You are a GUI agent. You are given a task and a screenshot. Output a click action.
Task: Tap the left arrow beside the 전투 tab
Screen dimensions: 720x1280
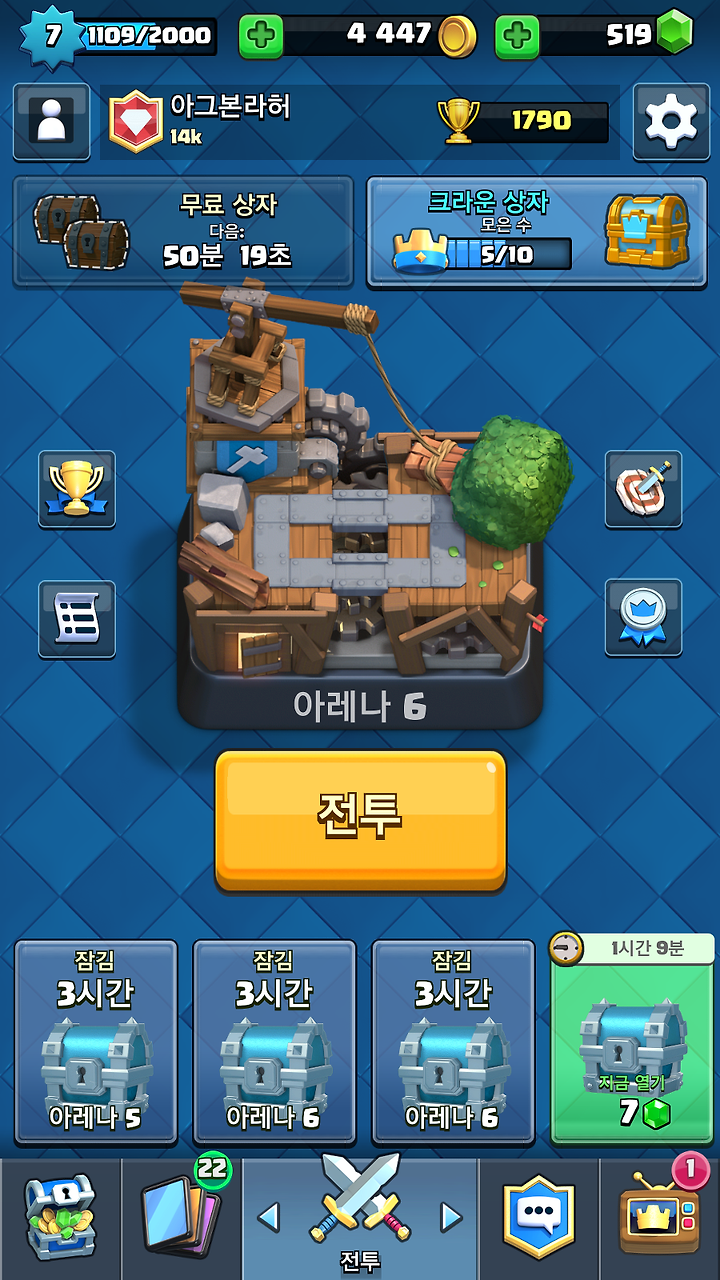[x=268, y=1217]
